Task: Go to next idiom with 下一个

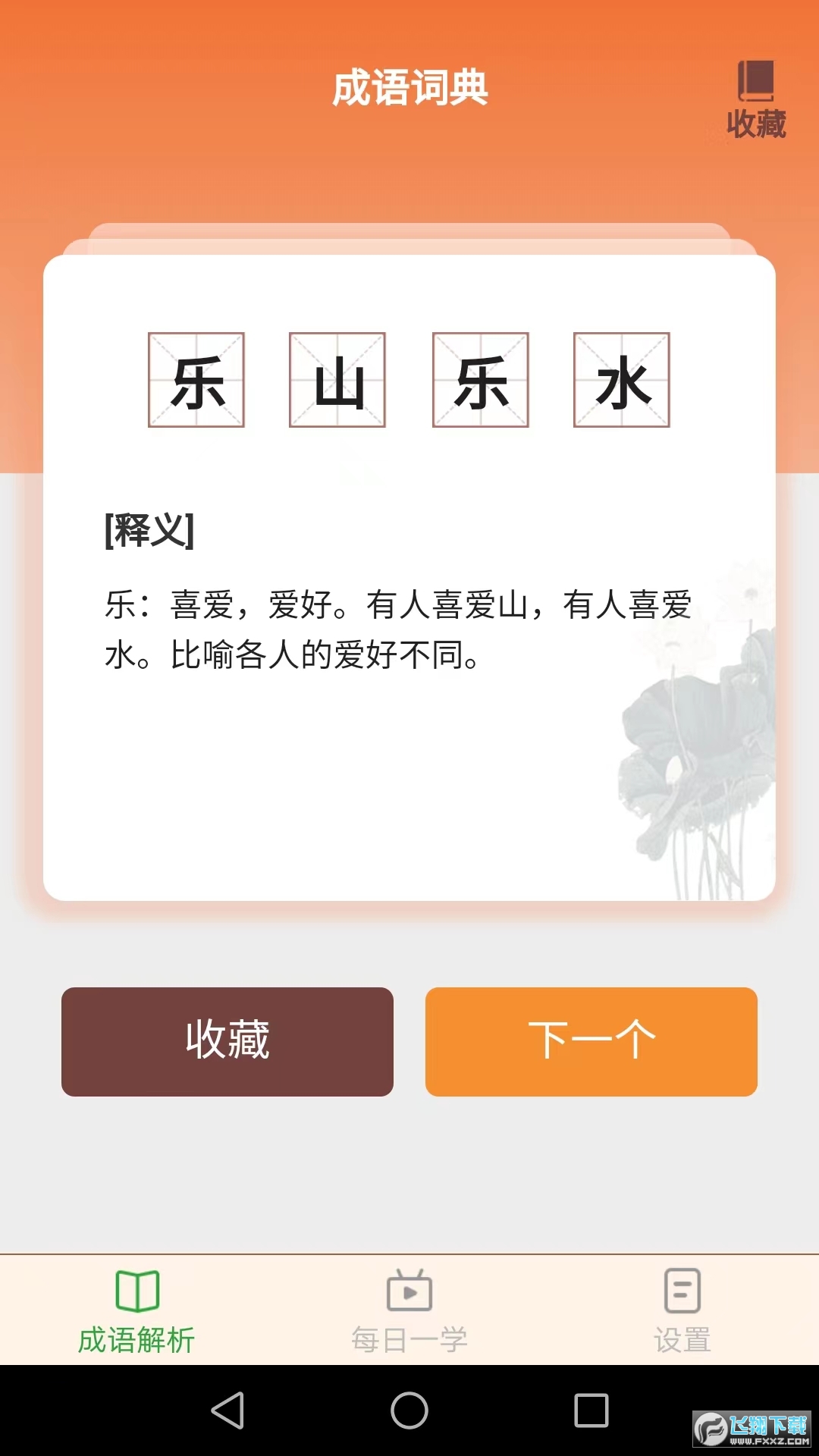Action: 591,1041
